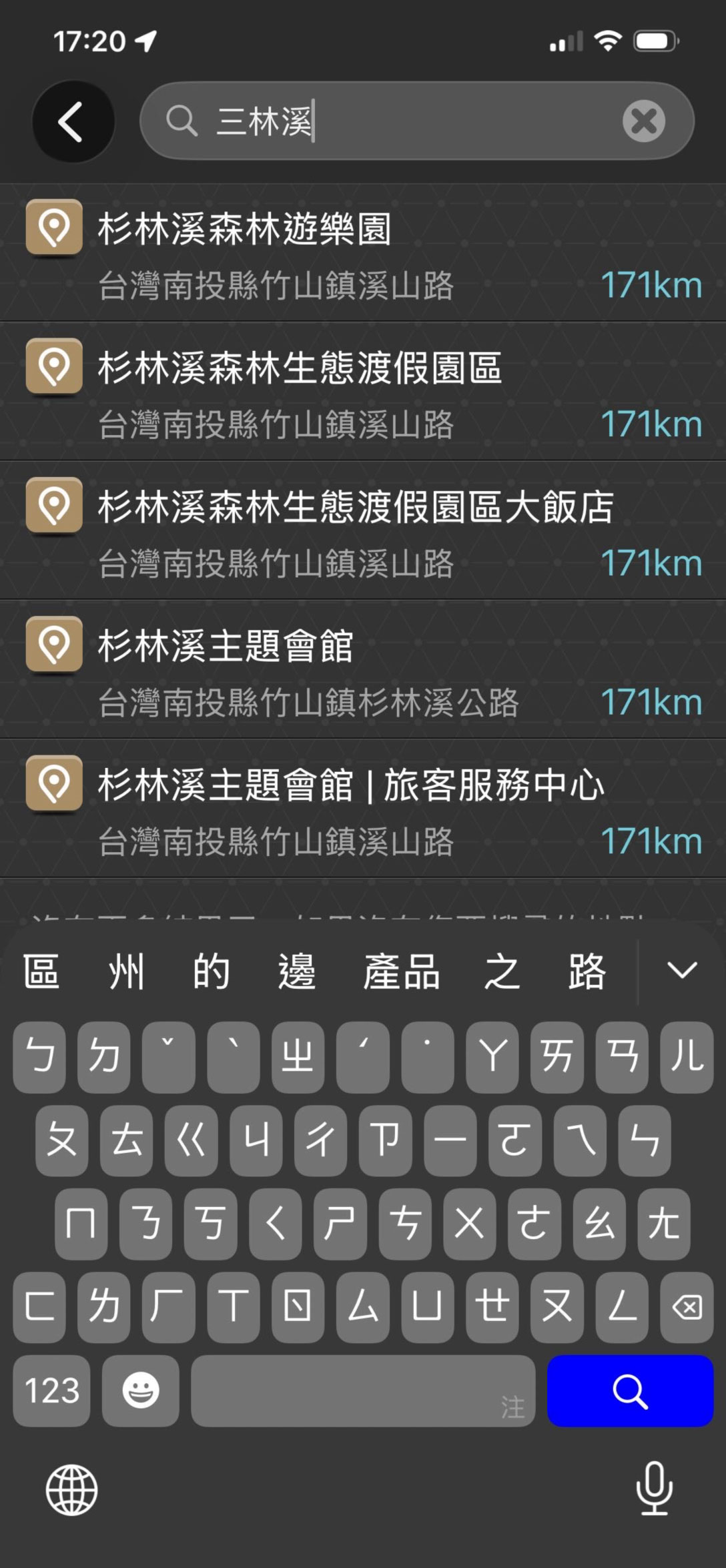Pick keyboard suggestion 產品
The width and height of the screenshot is (726, 1568).
pos(402,971)
